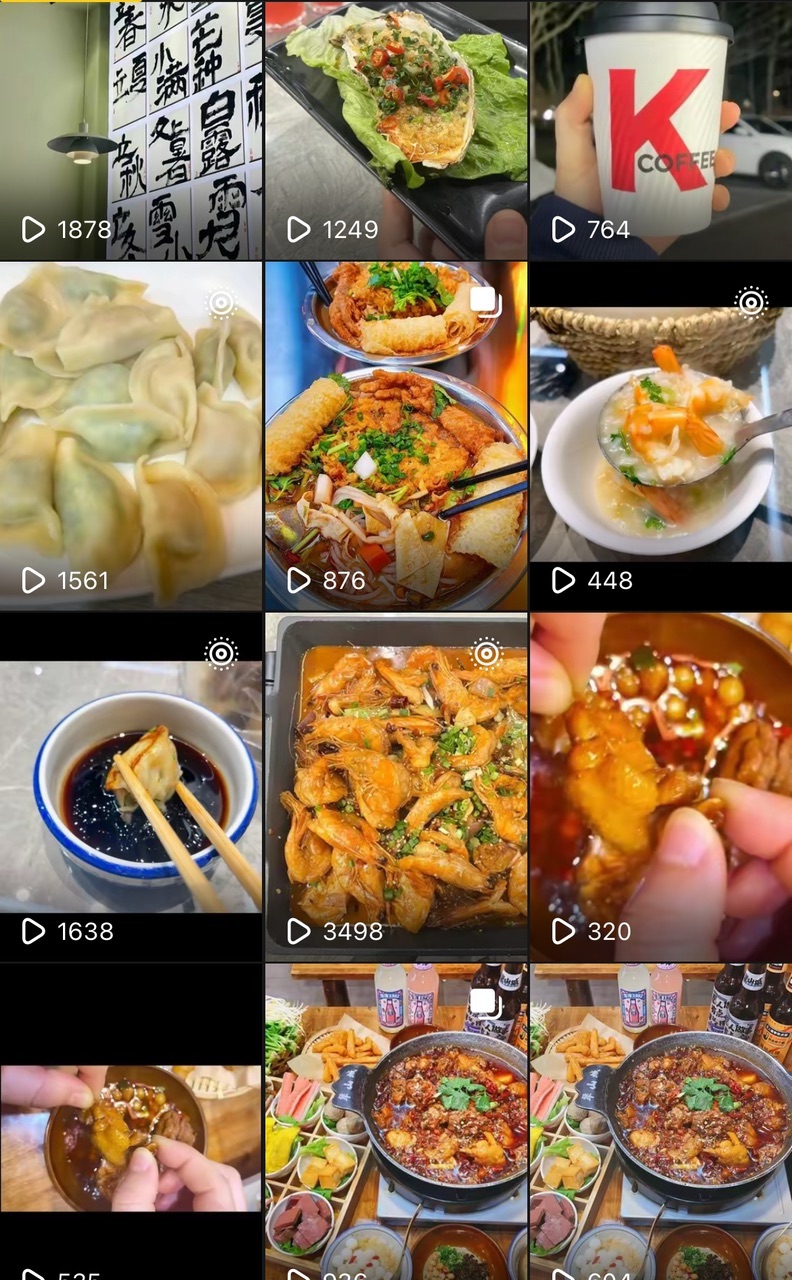Open the dumplings video with 1561 plays
This screenshot has width=792, height=1280.
(131, 435)
